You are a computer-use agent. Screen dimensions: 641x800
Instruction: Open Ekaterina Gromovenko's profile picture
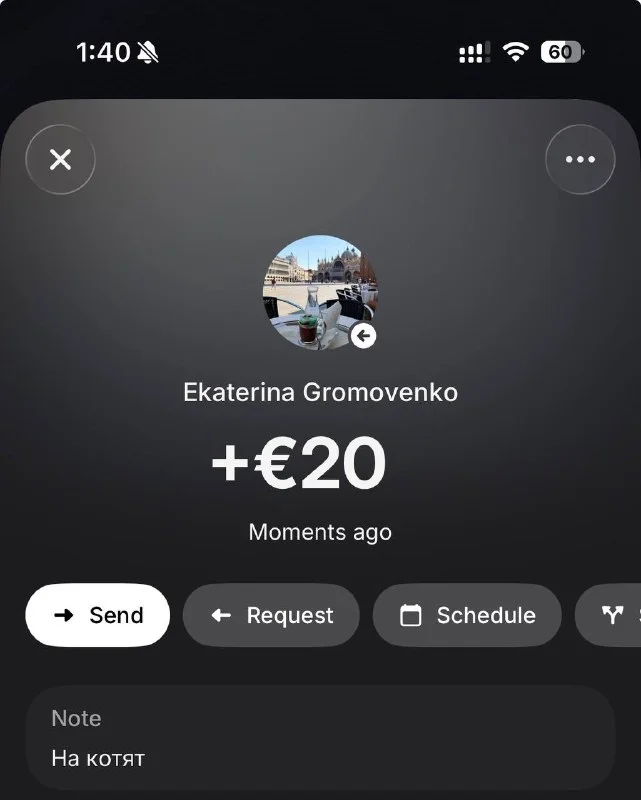click(x=320, y=292)
